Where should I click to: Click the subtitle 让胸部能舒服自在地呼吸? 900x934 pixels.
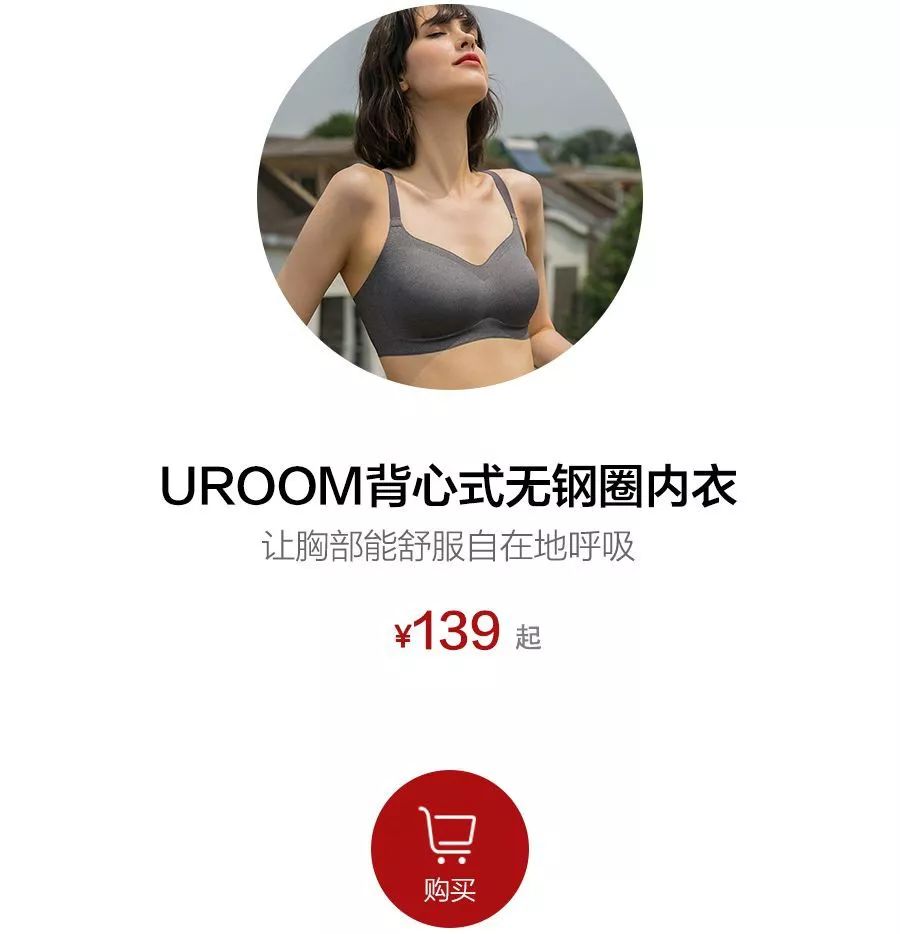[450, 544]
